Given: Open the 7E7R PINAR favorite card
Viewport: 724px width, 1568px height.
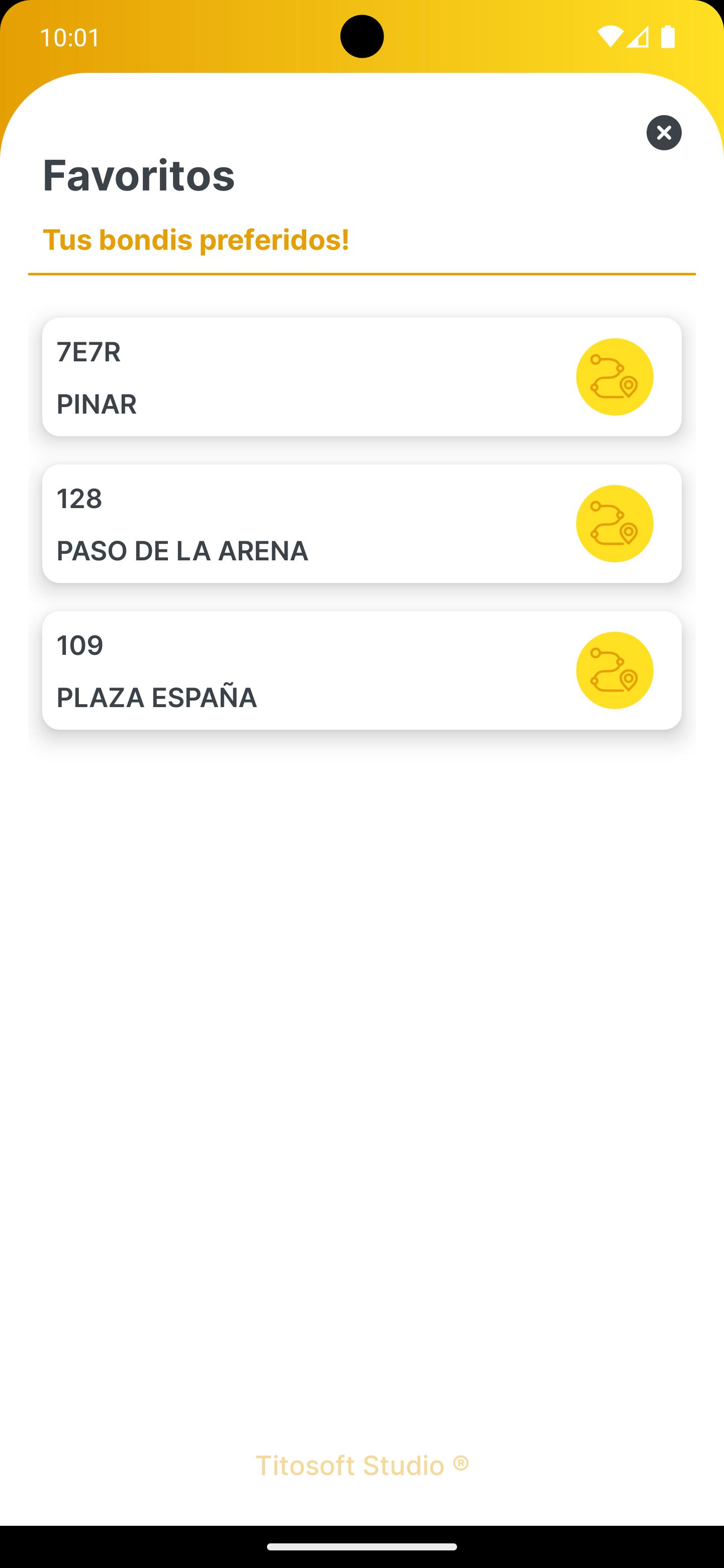Looking at the screenshot, I should tap(361, 377).
